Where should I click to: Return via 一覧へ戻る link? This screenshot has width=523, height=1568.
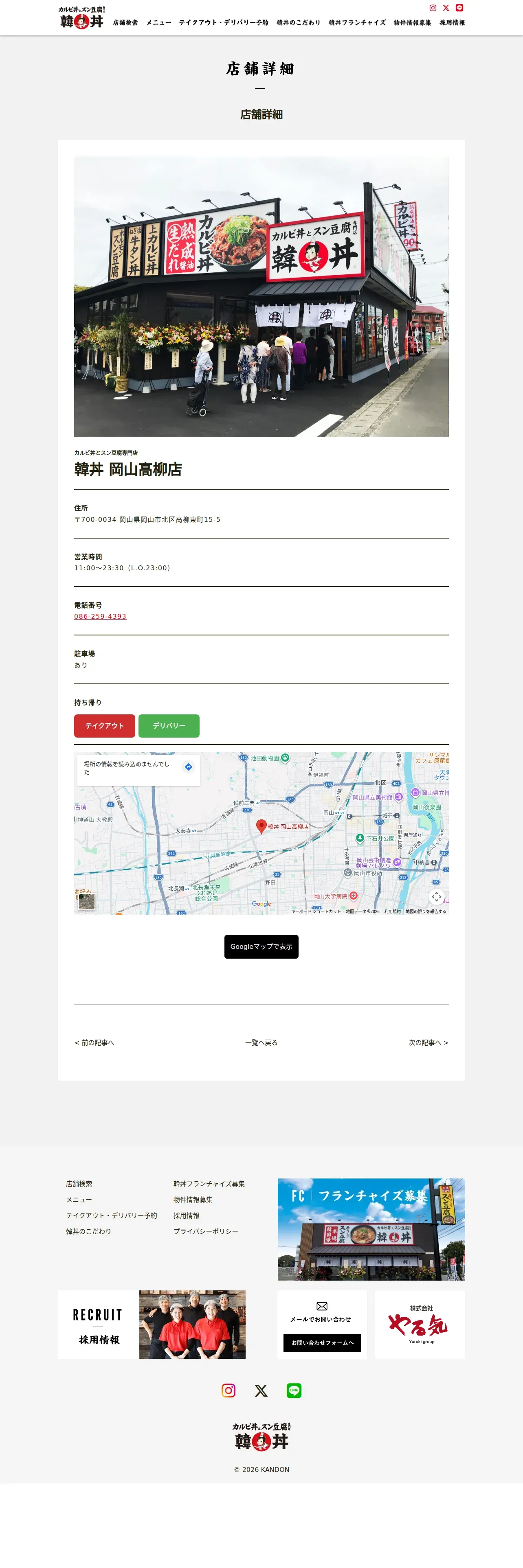point(261,1043)
